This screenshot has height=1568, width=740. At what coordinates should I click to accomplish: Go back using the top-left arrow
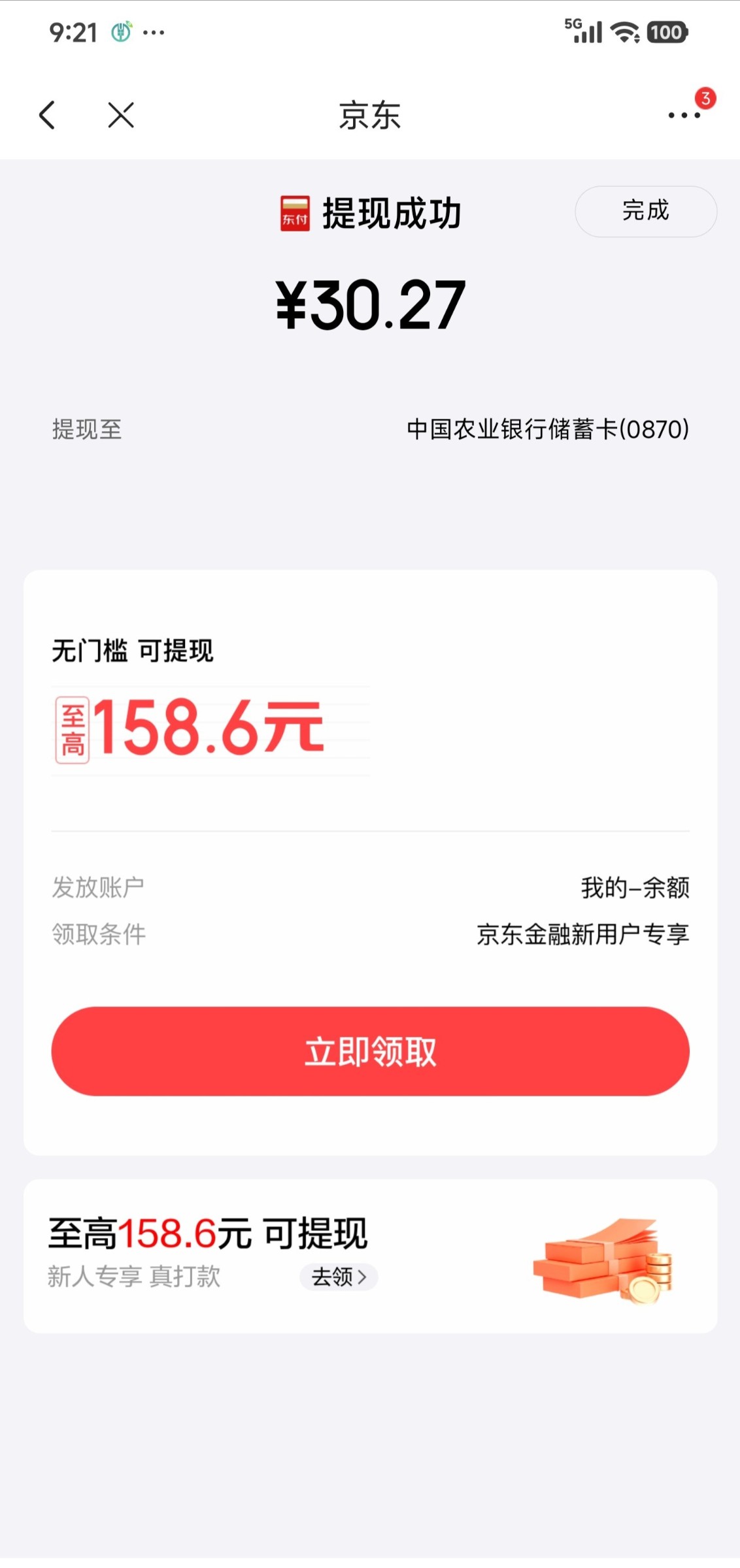point(47,116)
